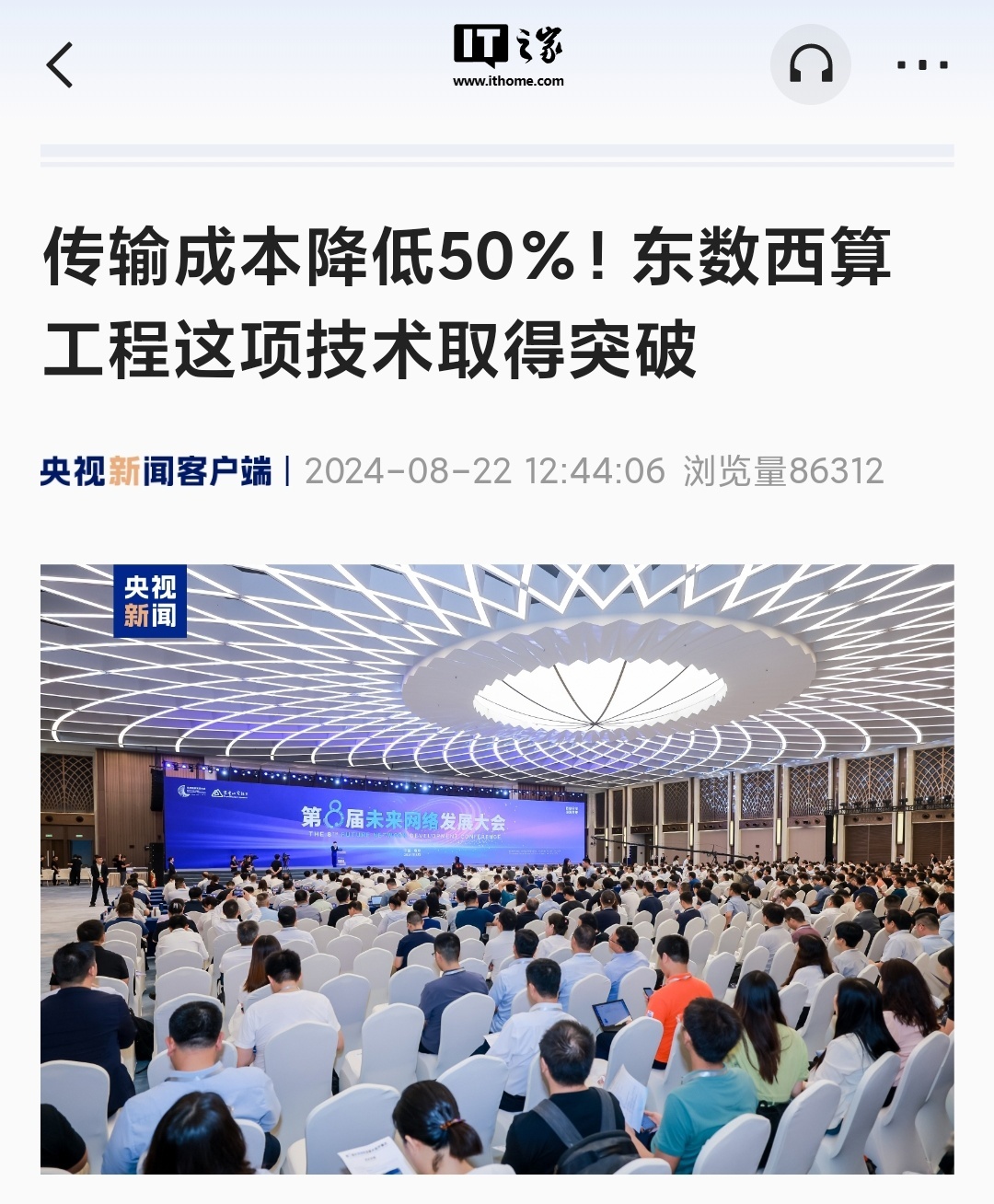This screenshot has width=994, height=1204.
Task: Open the conference photo in full view
Action: (x=497, y=868)
